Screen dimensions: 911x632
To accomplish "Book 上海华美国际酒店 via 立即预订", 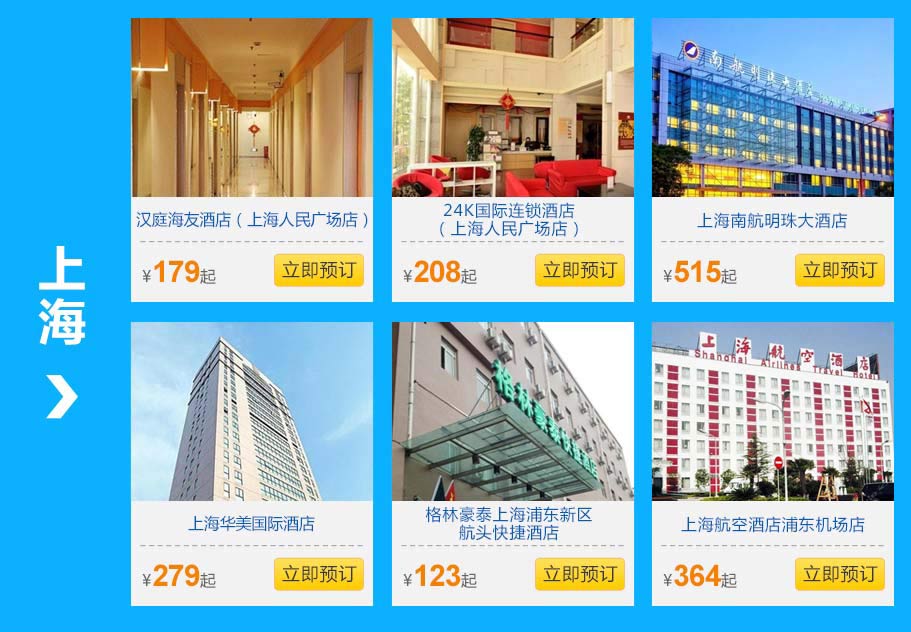I will pos(318,574).
